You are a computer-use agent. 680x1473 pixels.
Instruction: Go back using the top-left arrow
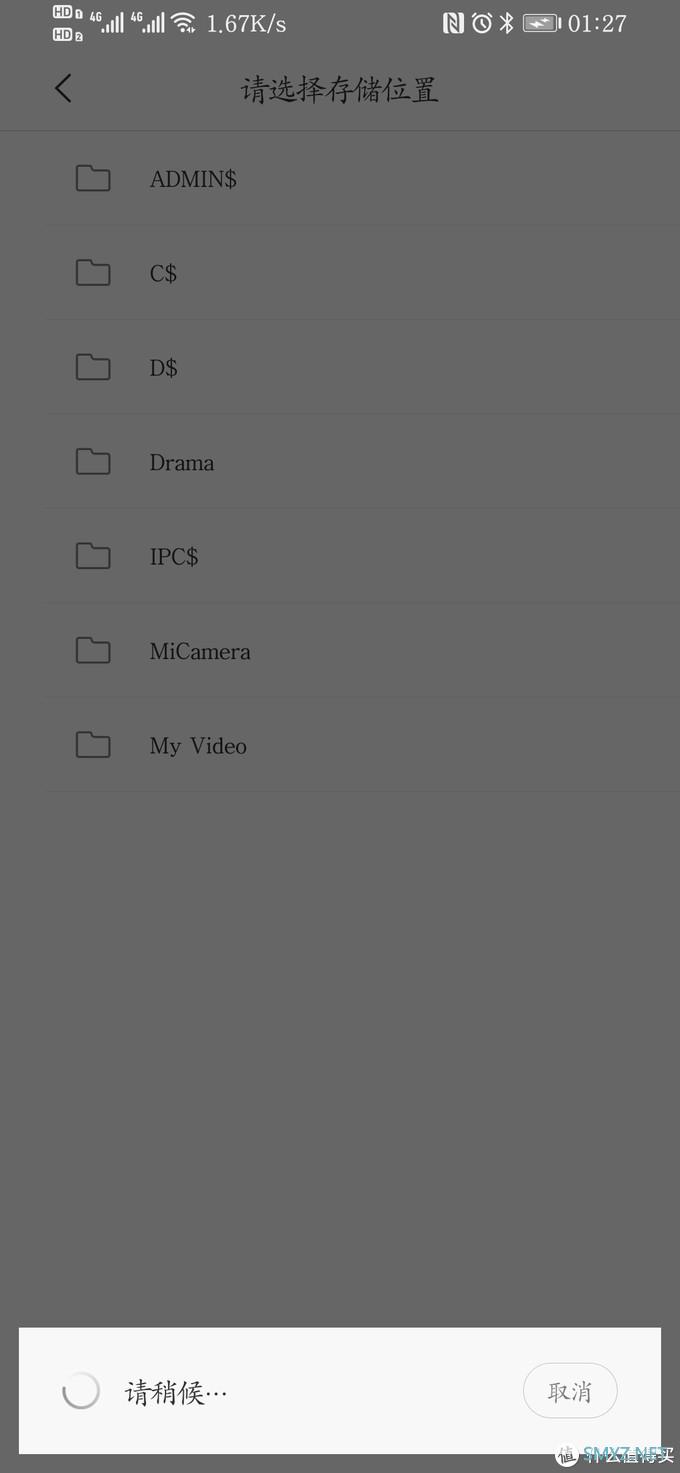pyautogui.click(x=63, y=89)
